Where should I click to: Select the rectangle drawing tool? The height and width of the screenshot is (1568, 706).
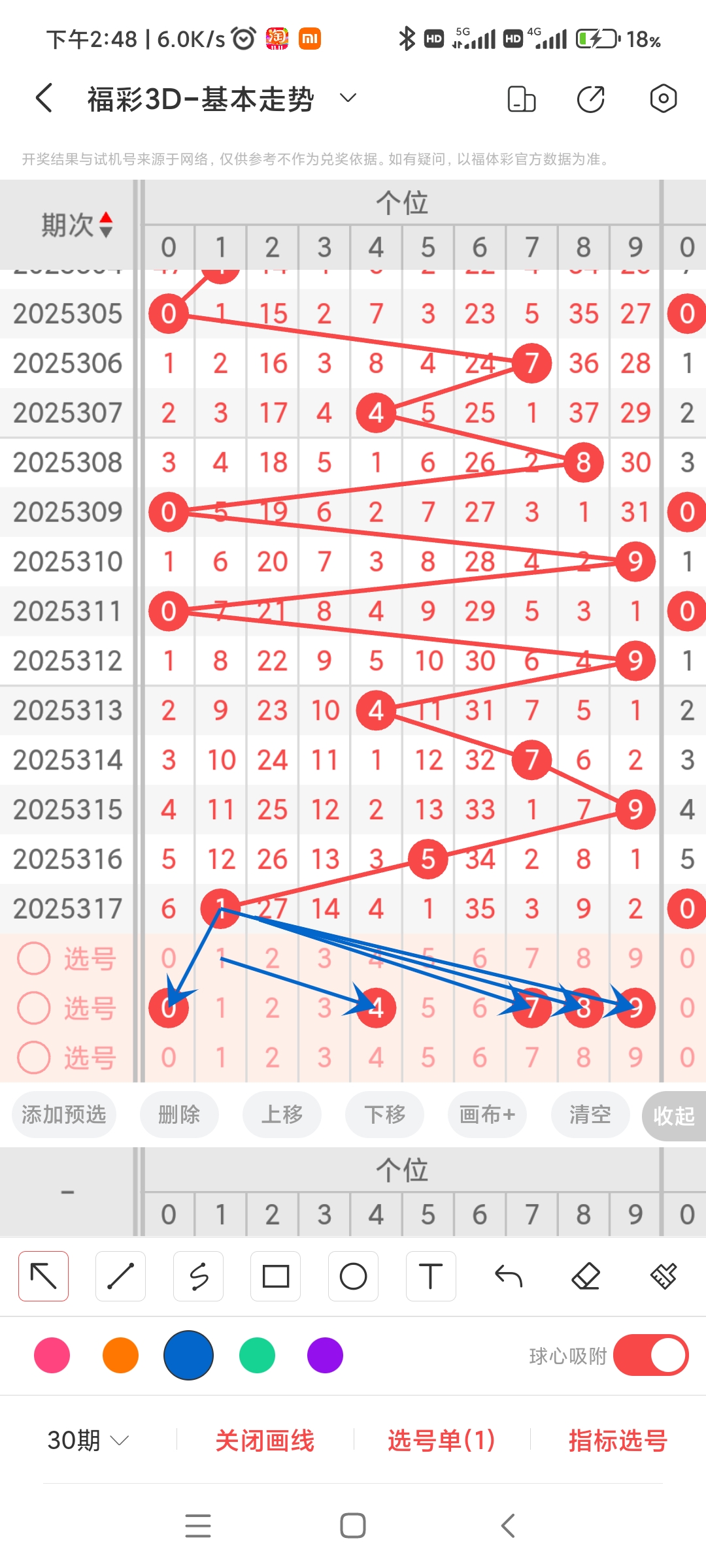coord(275,1275)
